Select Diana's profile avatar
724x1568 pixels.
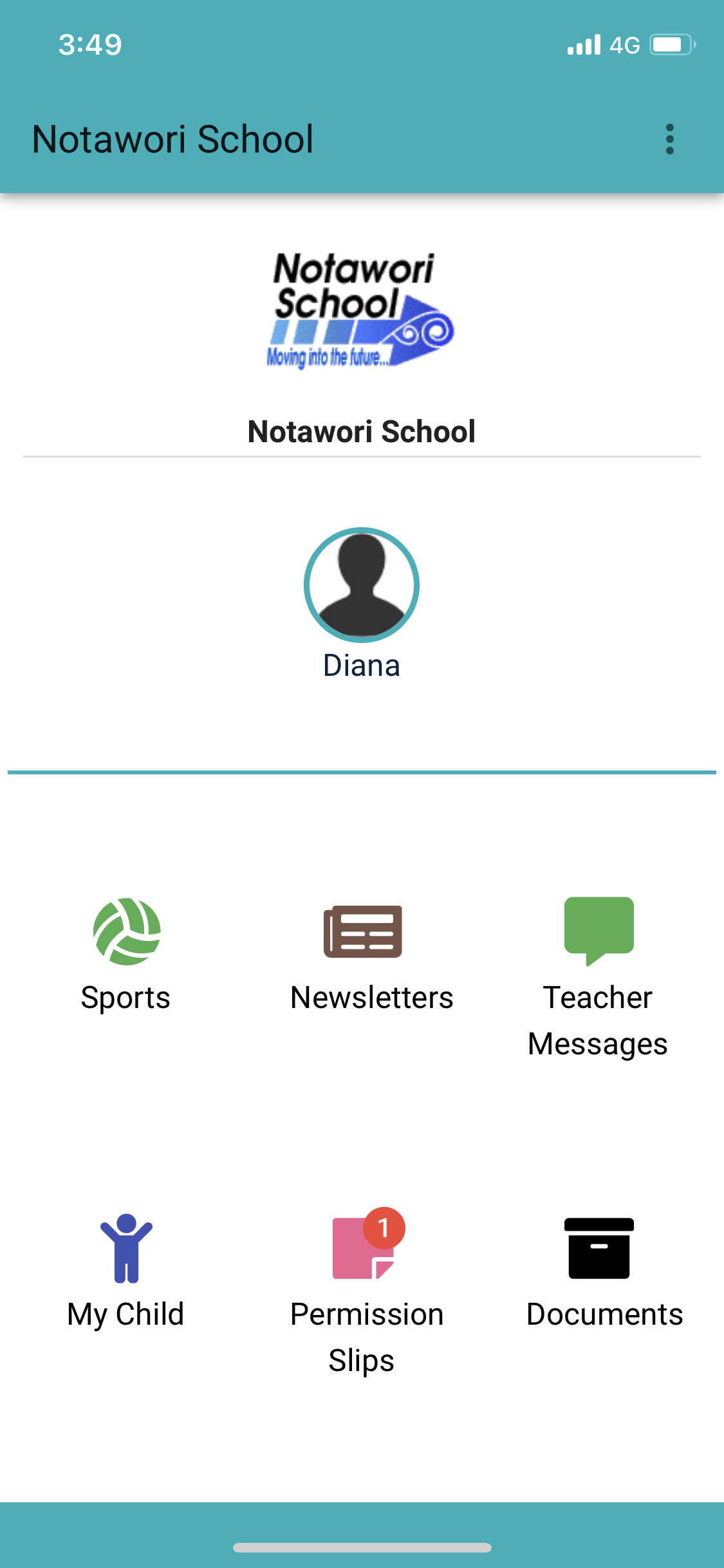coord(362,585)
